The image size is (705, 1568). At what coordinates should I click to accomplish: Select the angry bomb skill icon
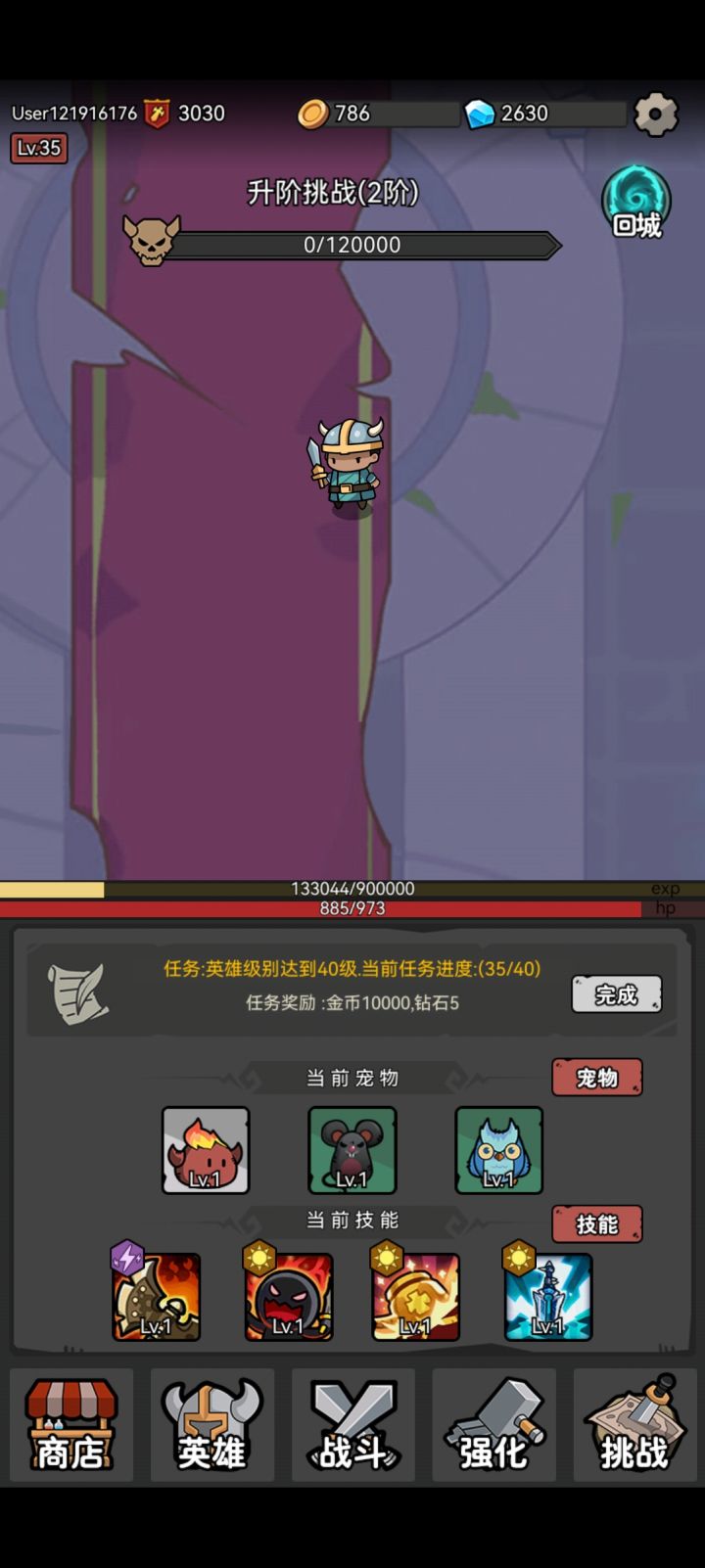[289, 1294]
